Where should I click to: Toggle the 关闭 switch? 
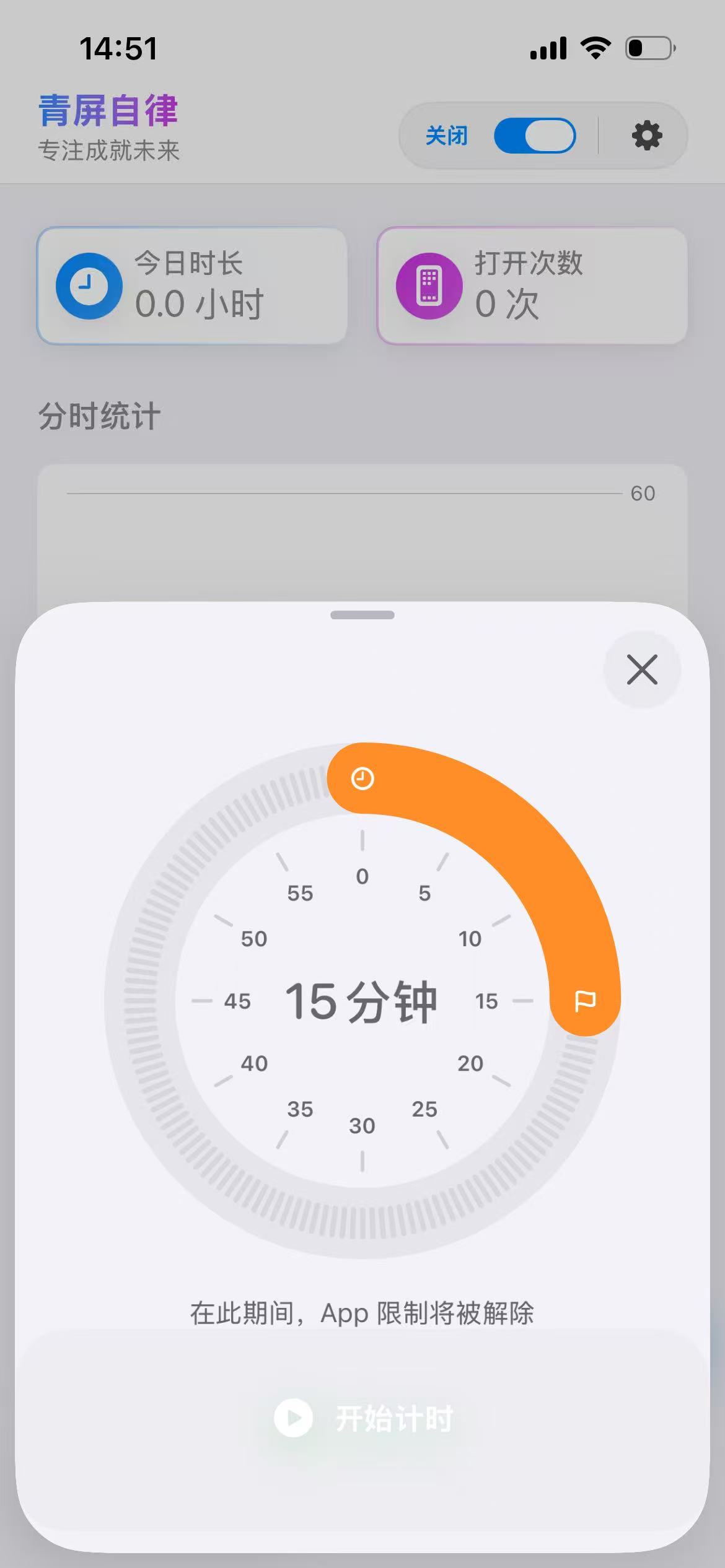[535, 135]
